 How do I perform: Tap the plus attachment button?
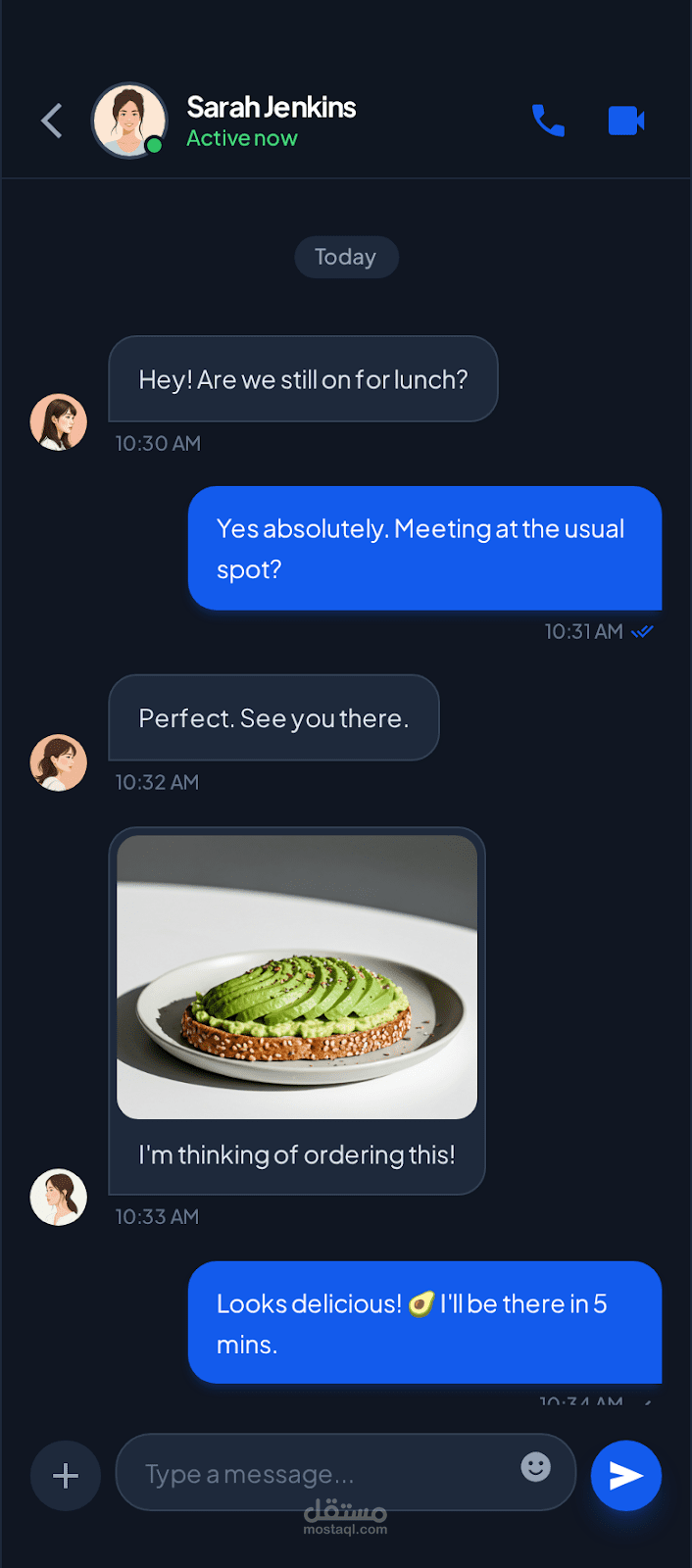66,1475
